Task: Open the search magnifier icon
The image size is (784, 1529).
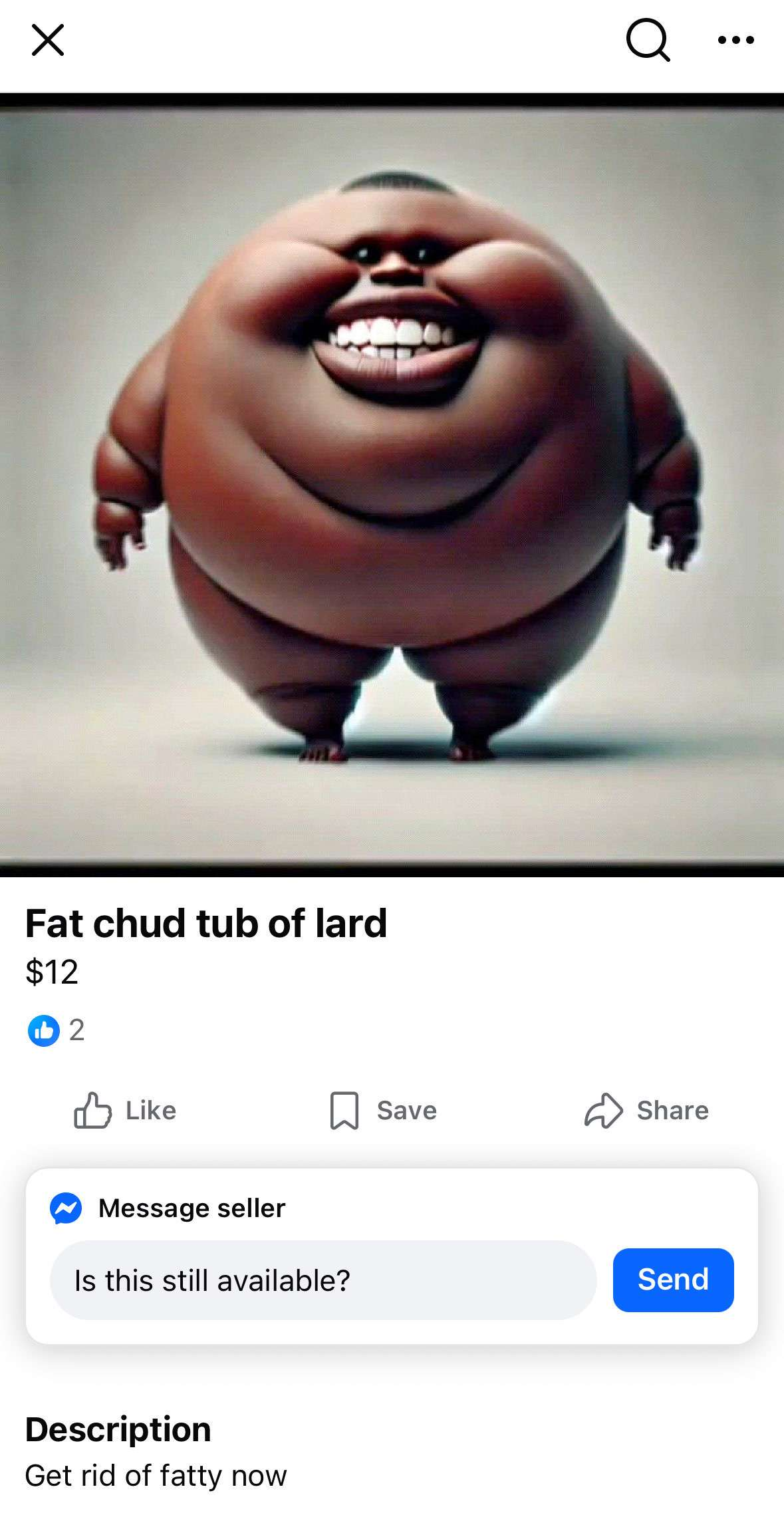Action: [648, 40]
